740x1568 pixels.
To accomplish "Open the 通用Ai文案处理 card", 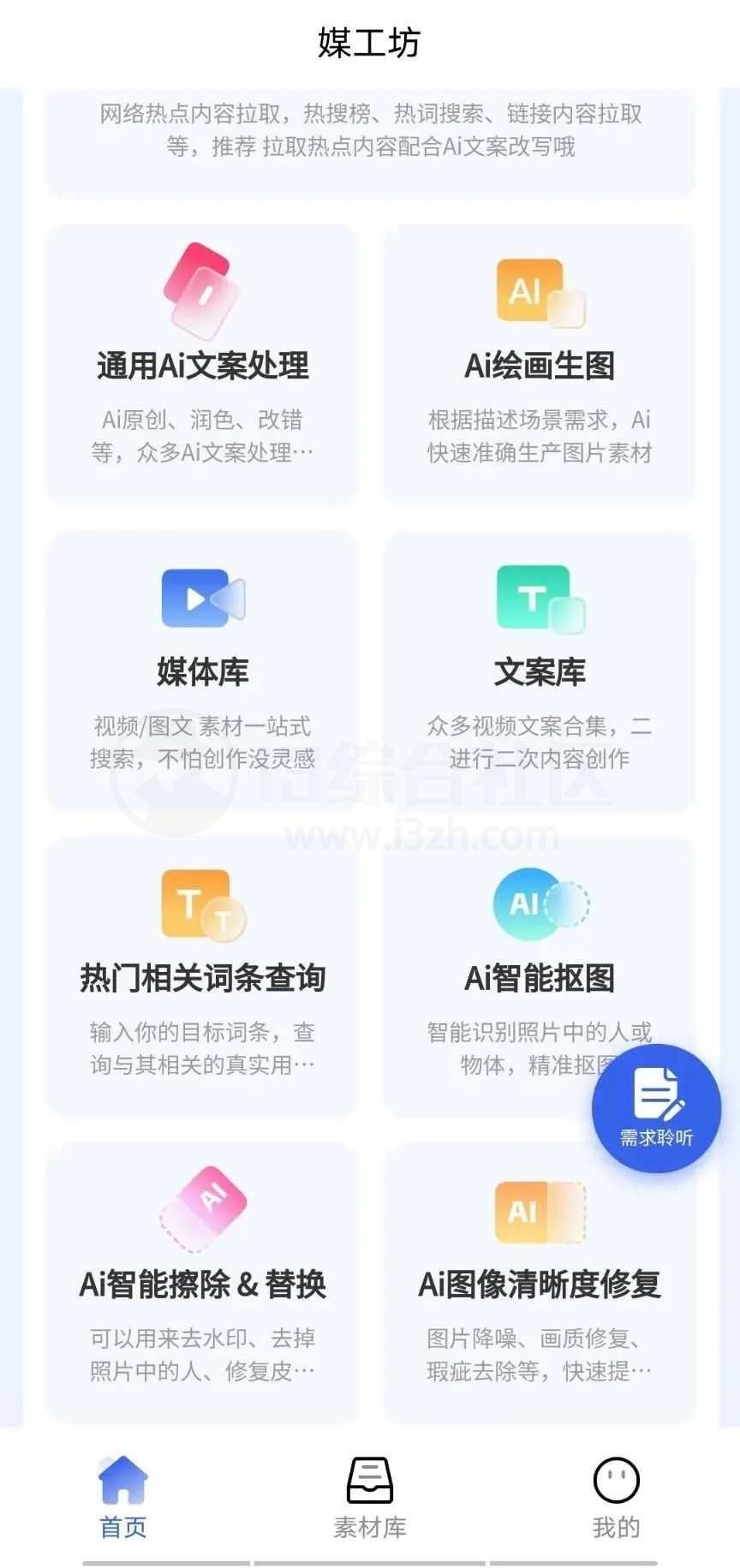I will pyautogui.click(x=202, y=365).
